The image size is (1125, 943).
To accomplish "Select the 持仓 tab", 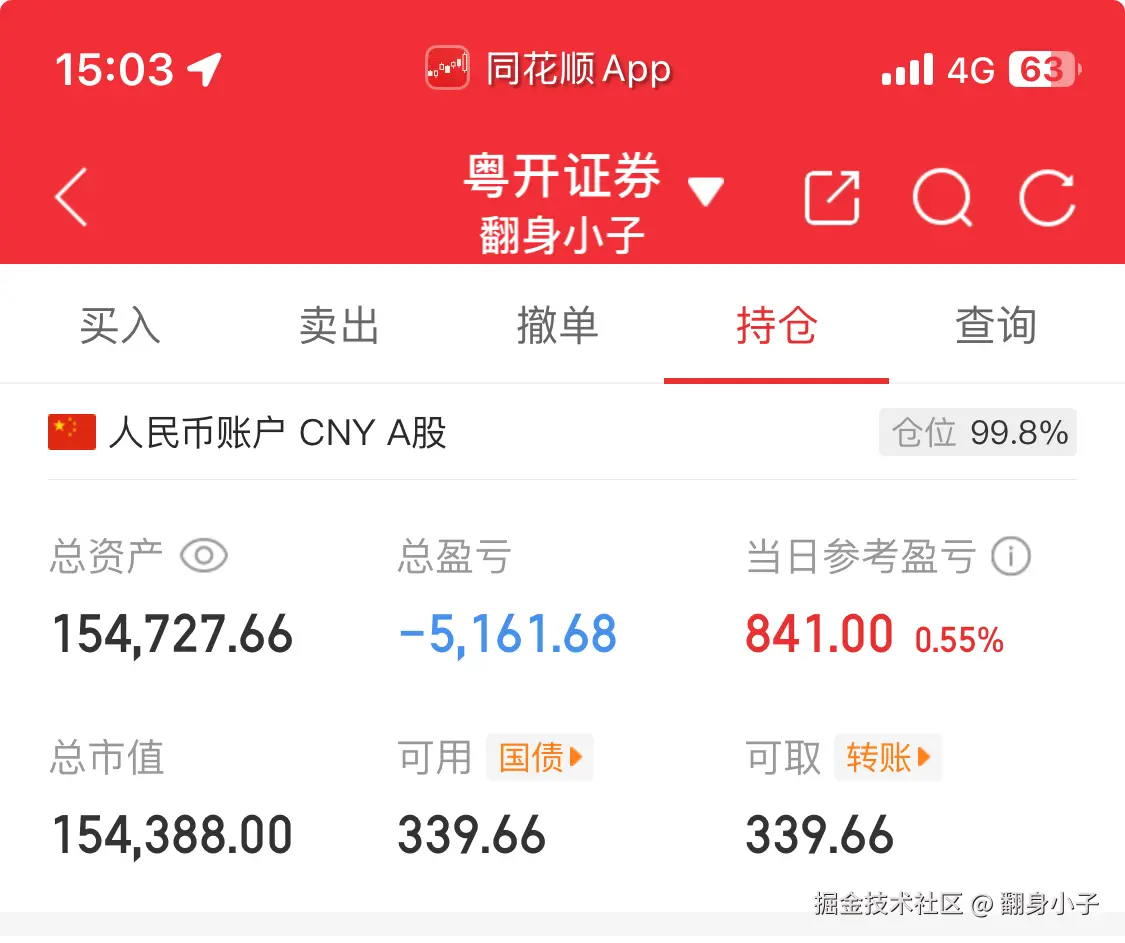I will pyautogui.click(x=776, y=326).
